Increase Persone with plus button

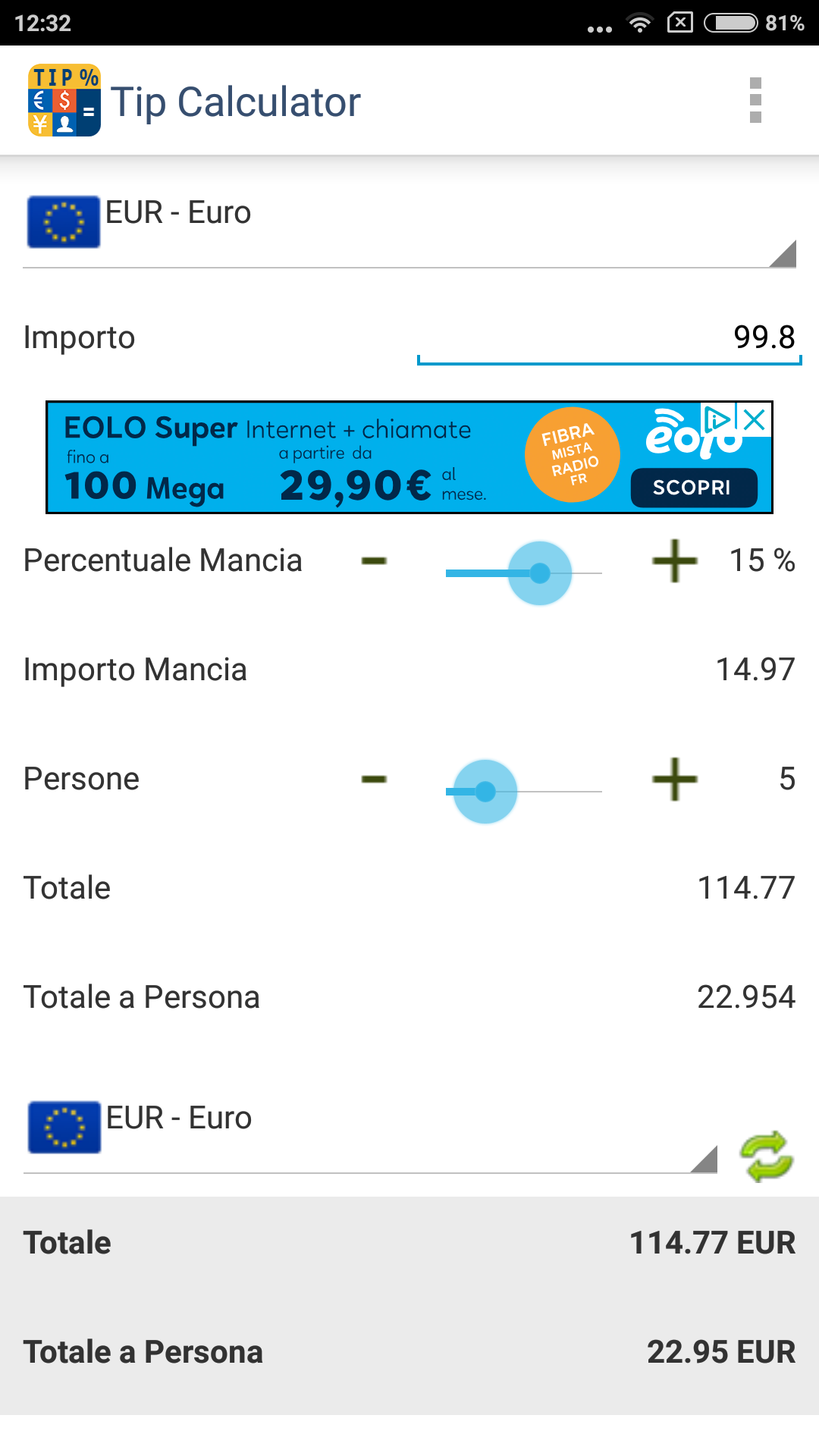674,779
